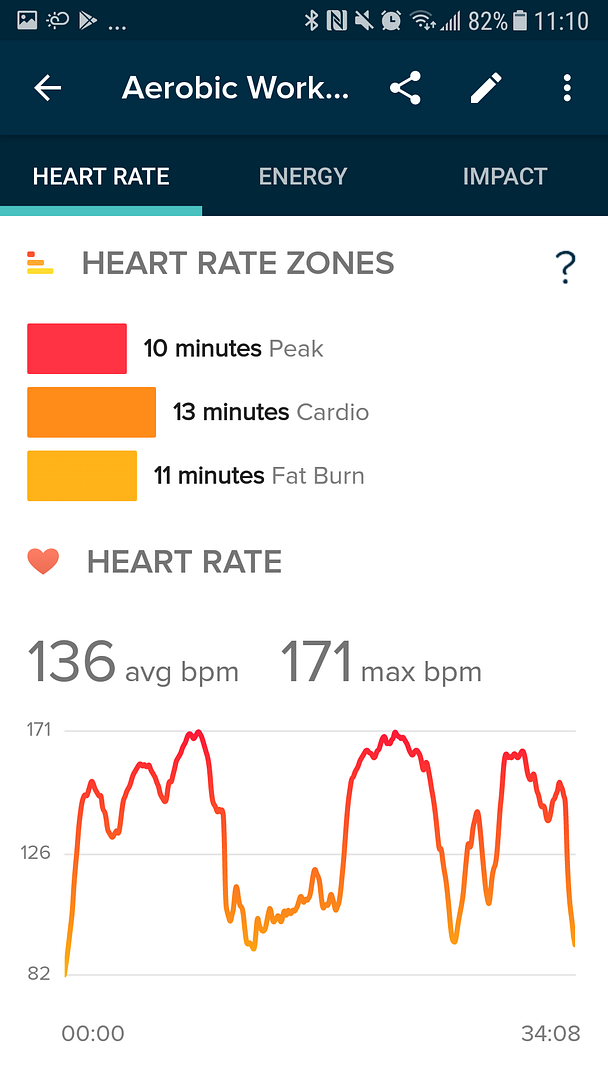Switch to the Energy tab
Image resolution: width=608 pixels, height=1080 pixels.
coord(303,176)
